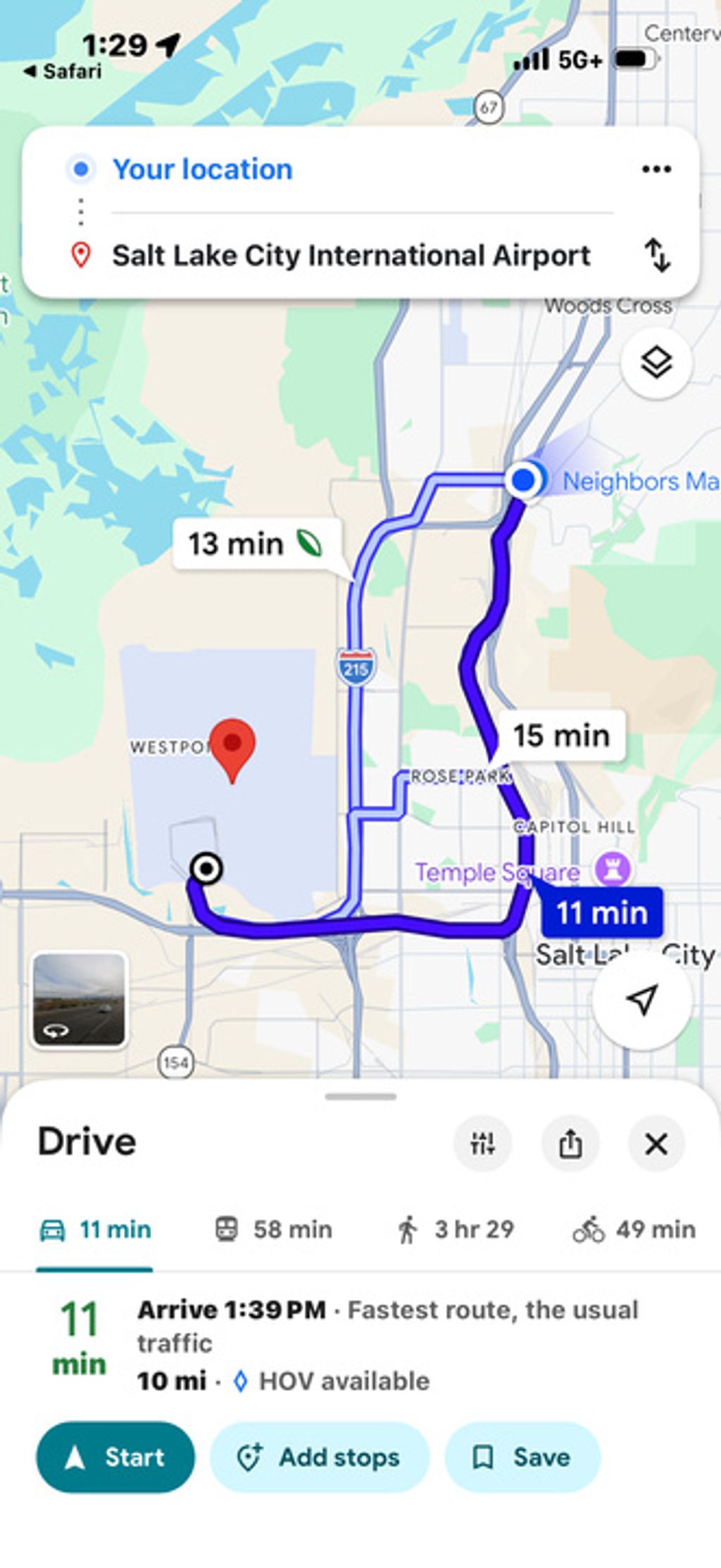Open the Street View thumbnail
This screenshot has height=1568, width=721.
(79, 999)
